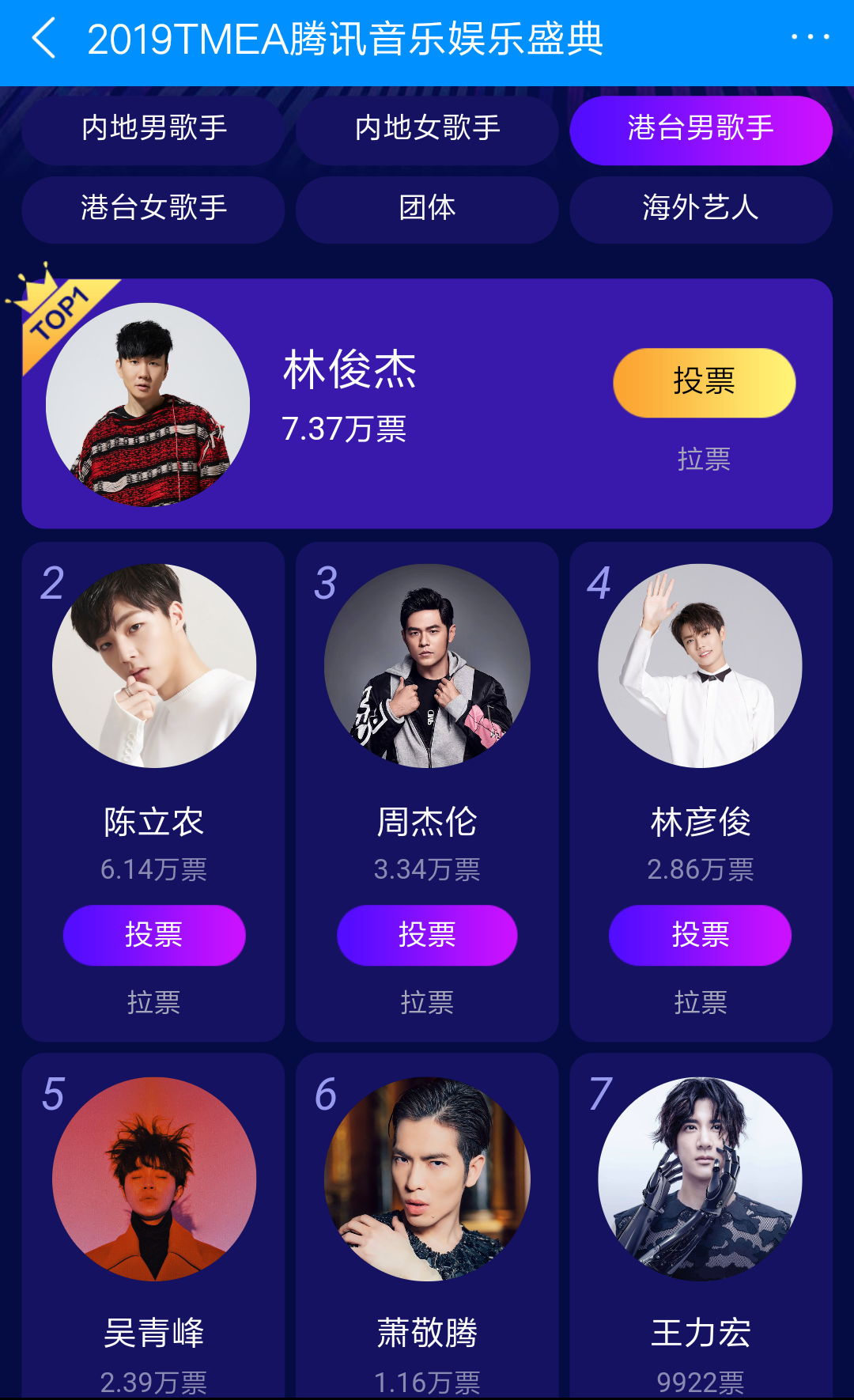Screen dimensions: 854x1400
Task: Switch to the 港台女歌手 category
Action: [x=153, y=208]
